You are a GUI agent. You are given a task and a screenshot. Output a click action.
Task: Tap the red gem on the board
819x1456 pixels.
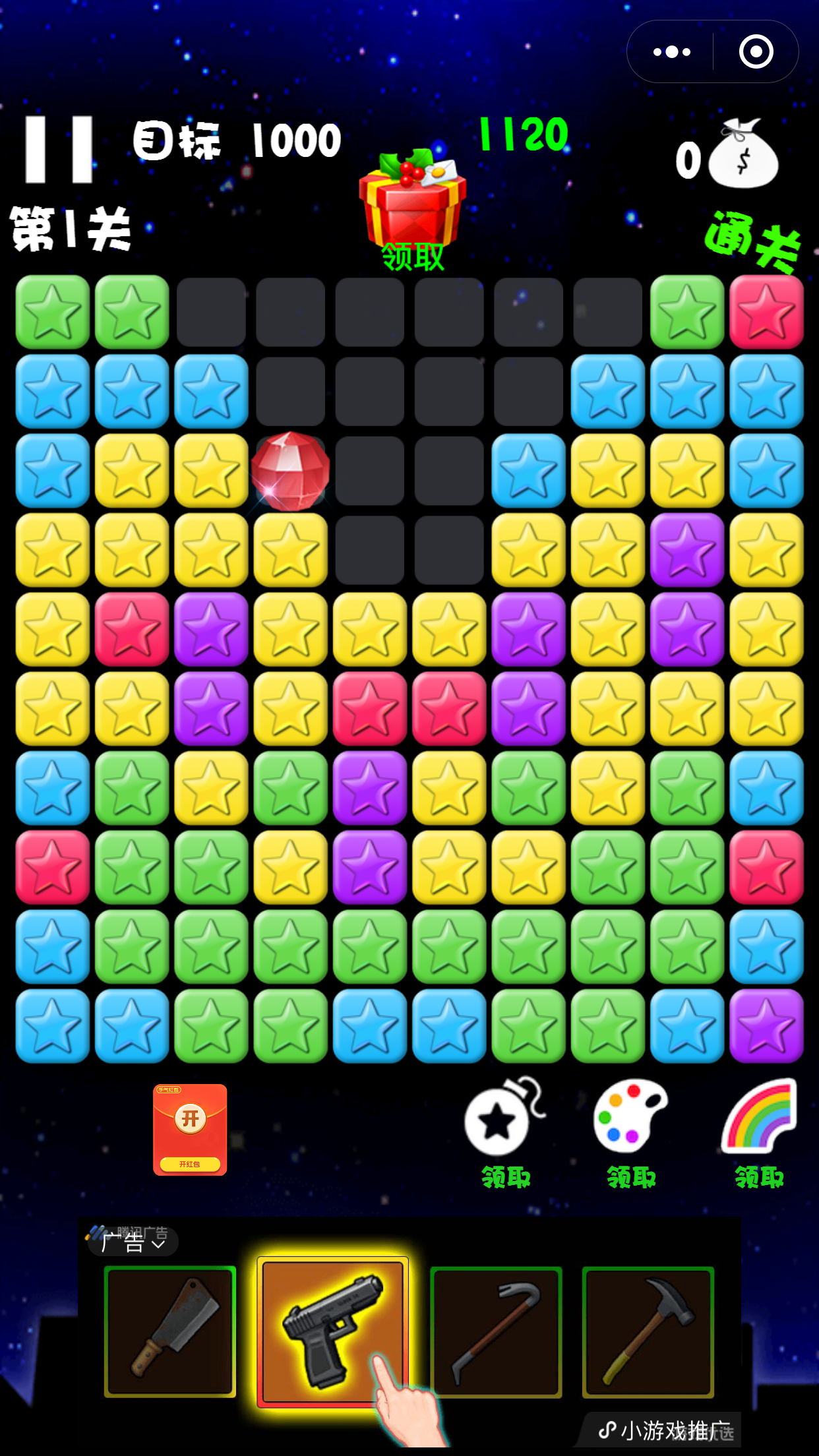tap(290, 471)
